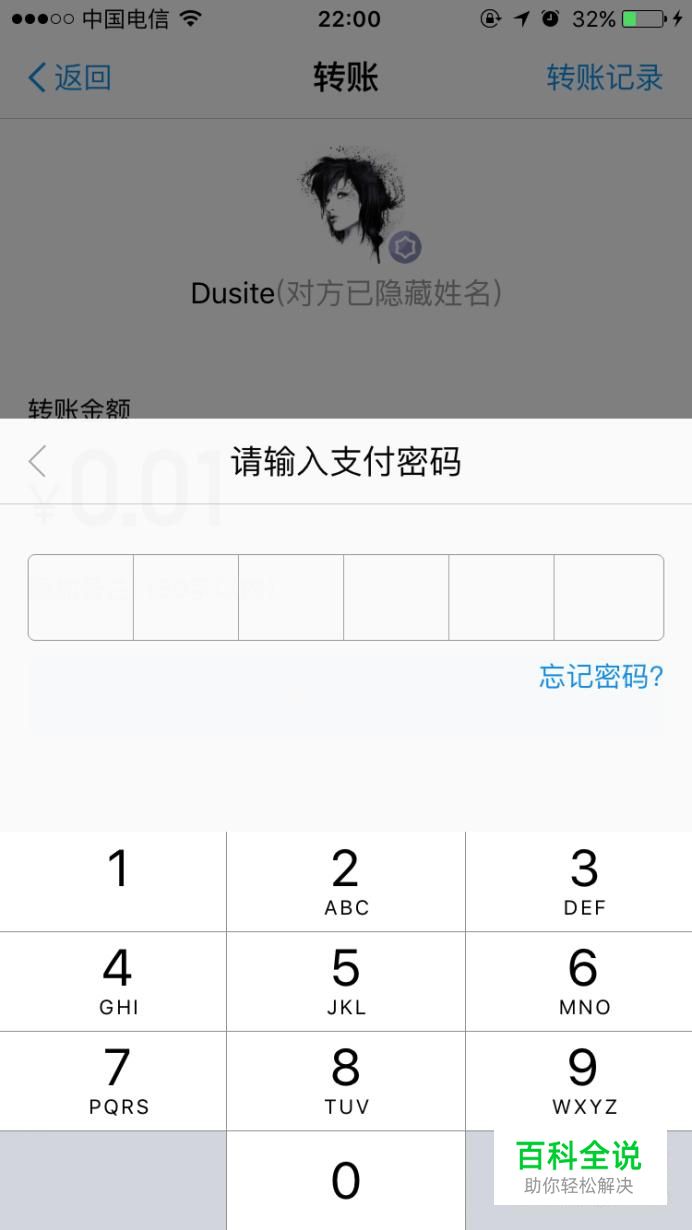Tap the back chevron in password sheet
The image size is (692, 1230).
point(38,461)
